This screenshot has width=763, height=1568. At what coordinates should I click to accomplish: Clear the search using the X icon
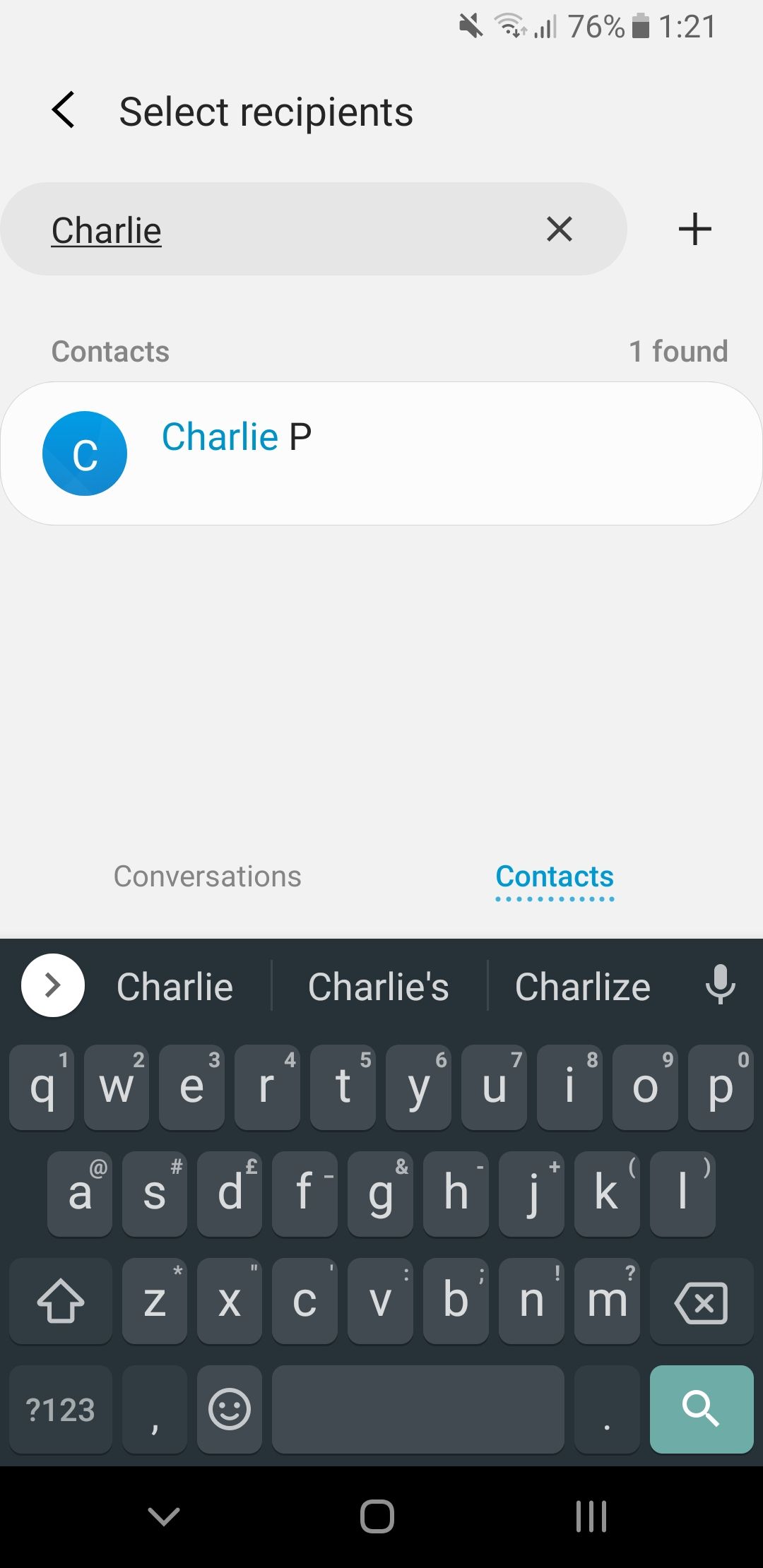(559, 229)
